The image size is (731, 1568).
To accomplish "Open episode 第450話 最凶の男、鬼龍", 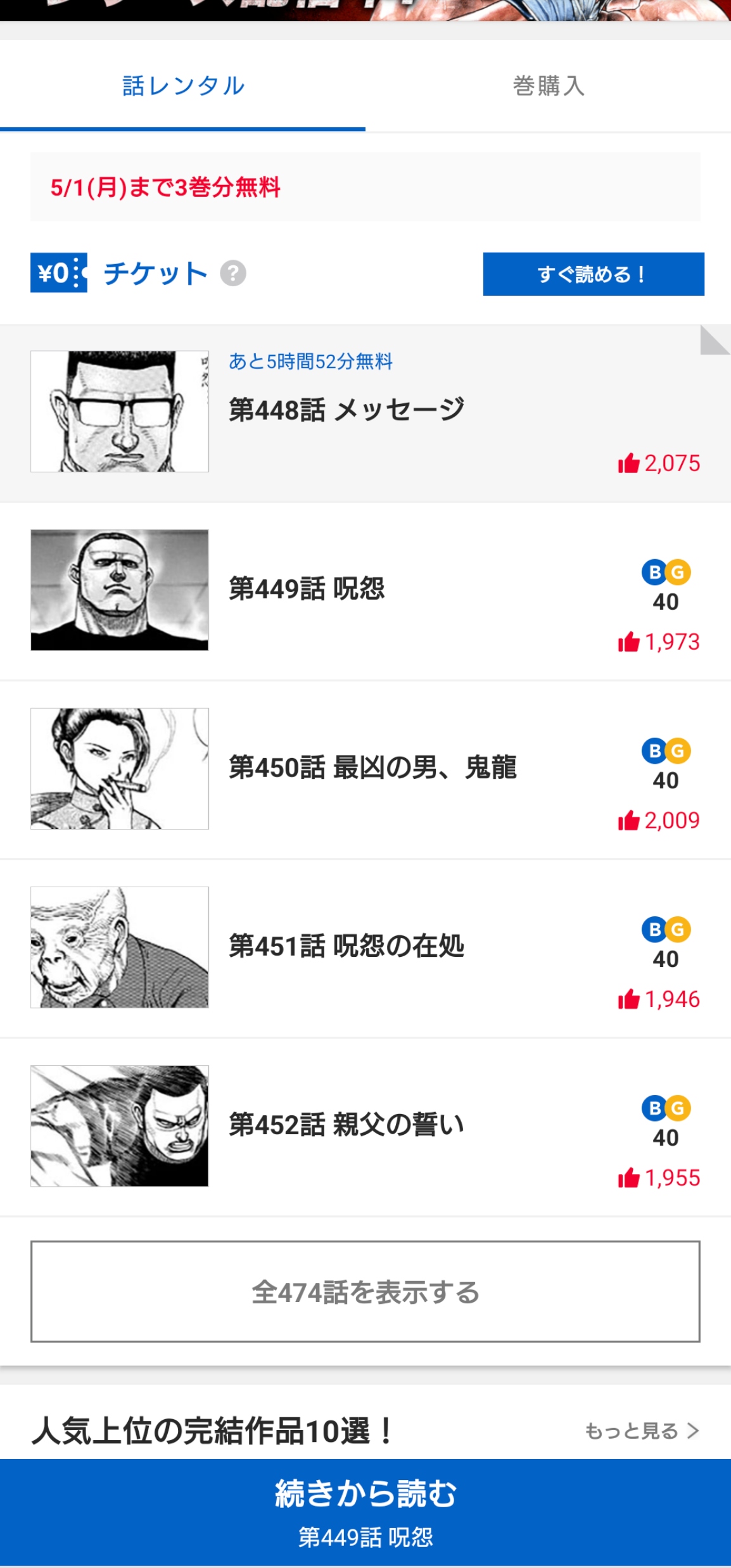I will [x=372, y=768].
